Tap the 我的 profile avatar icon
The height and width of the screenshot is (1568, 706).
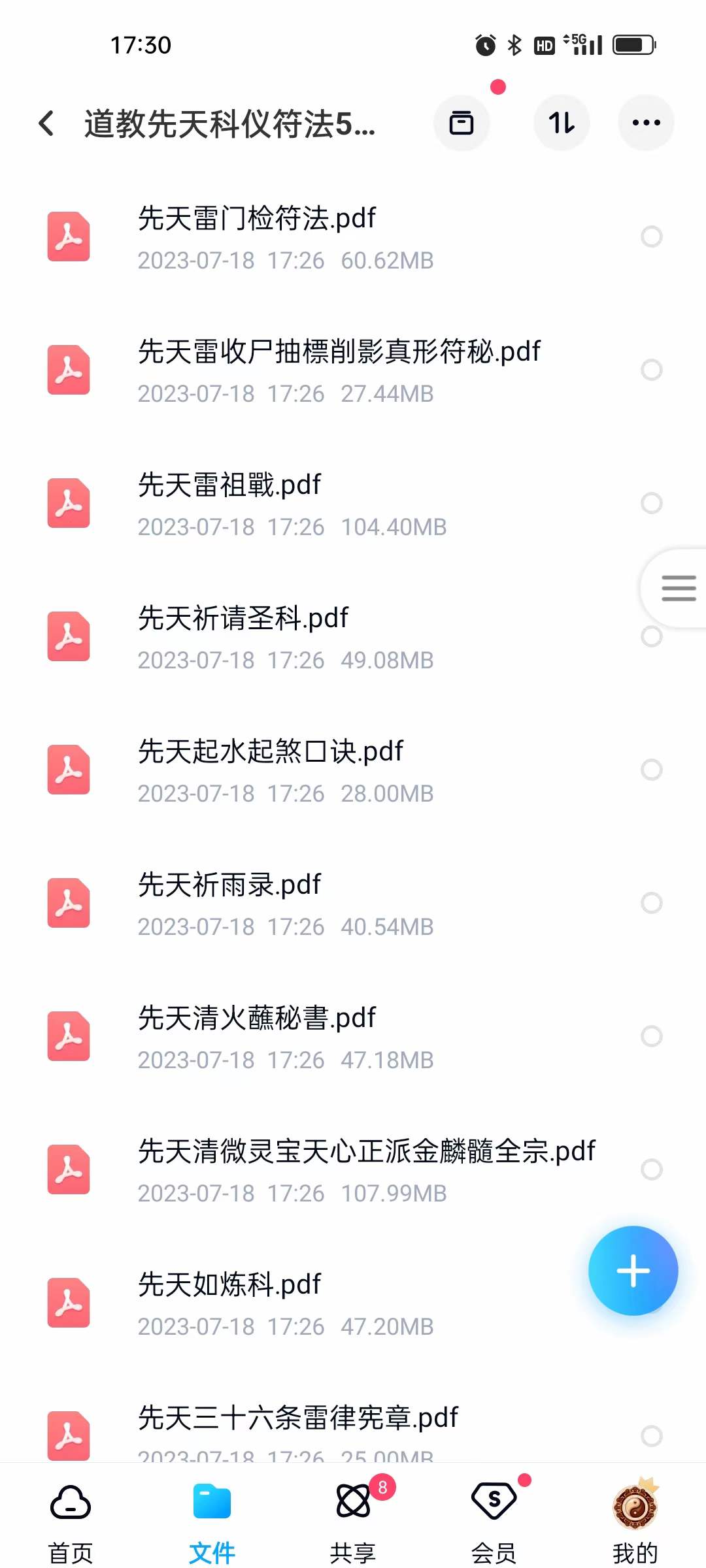(x=634, y=1501)
